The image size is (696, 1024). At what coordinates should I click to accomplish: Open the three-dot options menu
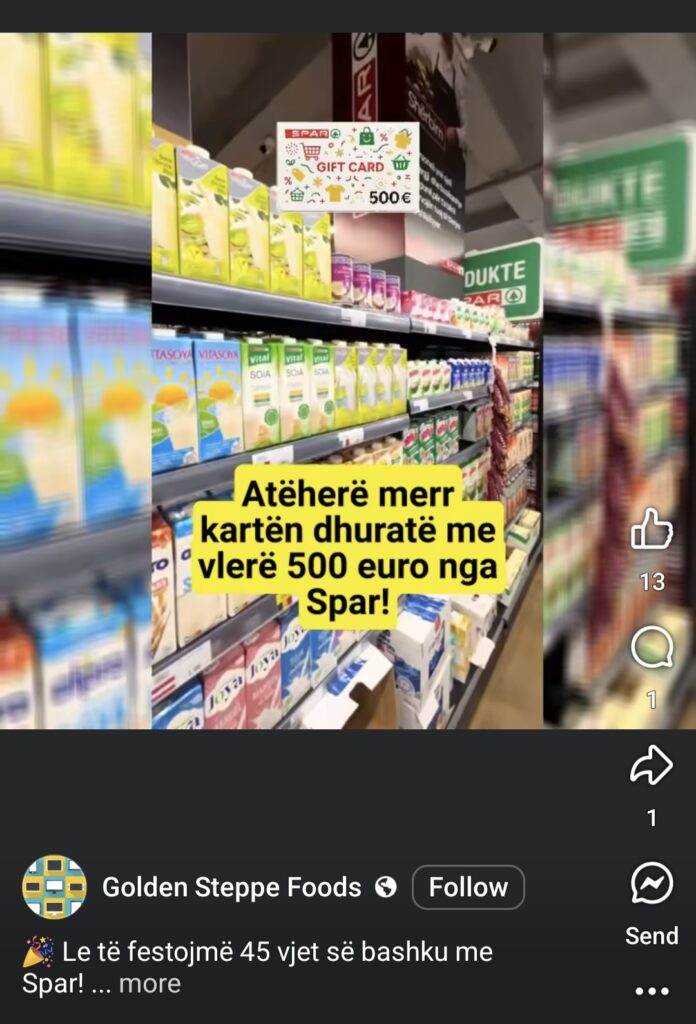coord(652,992)
